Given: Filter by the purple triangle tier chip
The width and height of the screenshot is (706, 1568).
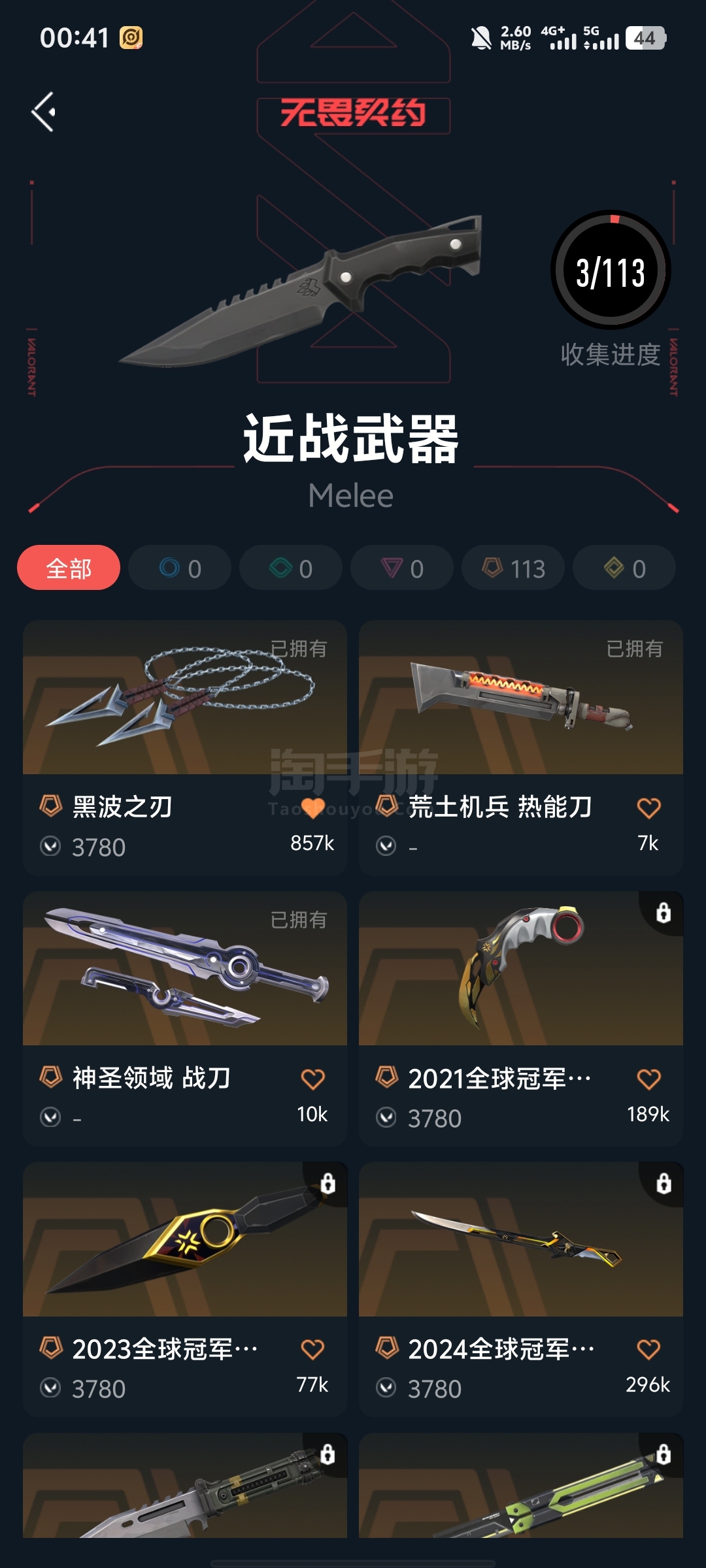Looking at the screenshot, I should (x=402, y=568).
